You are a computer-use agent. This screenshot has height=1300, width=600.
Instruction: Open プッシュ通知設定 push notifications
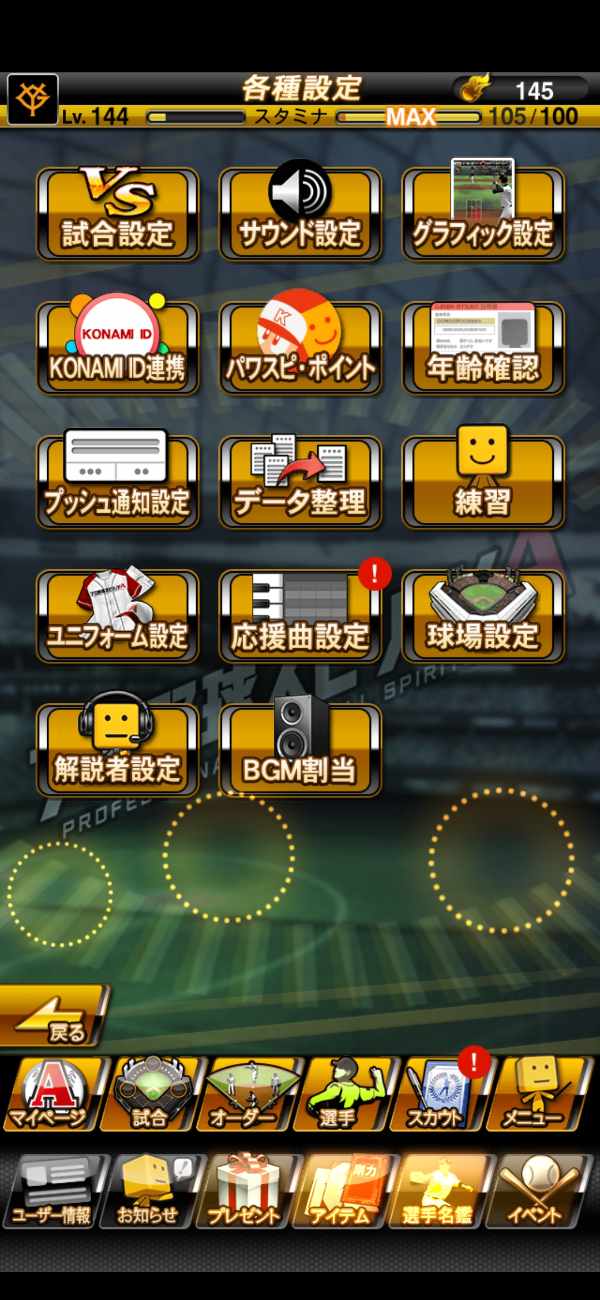point(117,481)
